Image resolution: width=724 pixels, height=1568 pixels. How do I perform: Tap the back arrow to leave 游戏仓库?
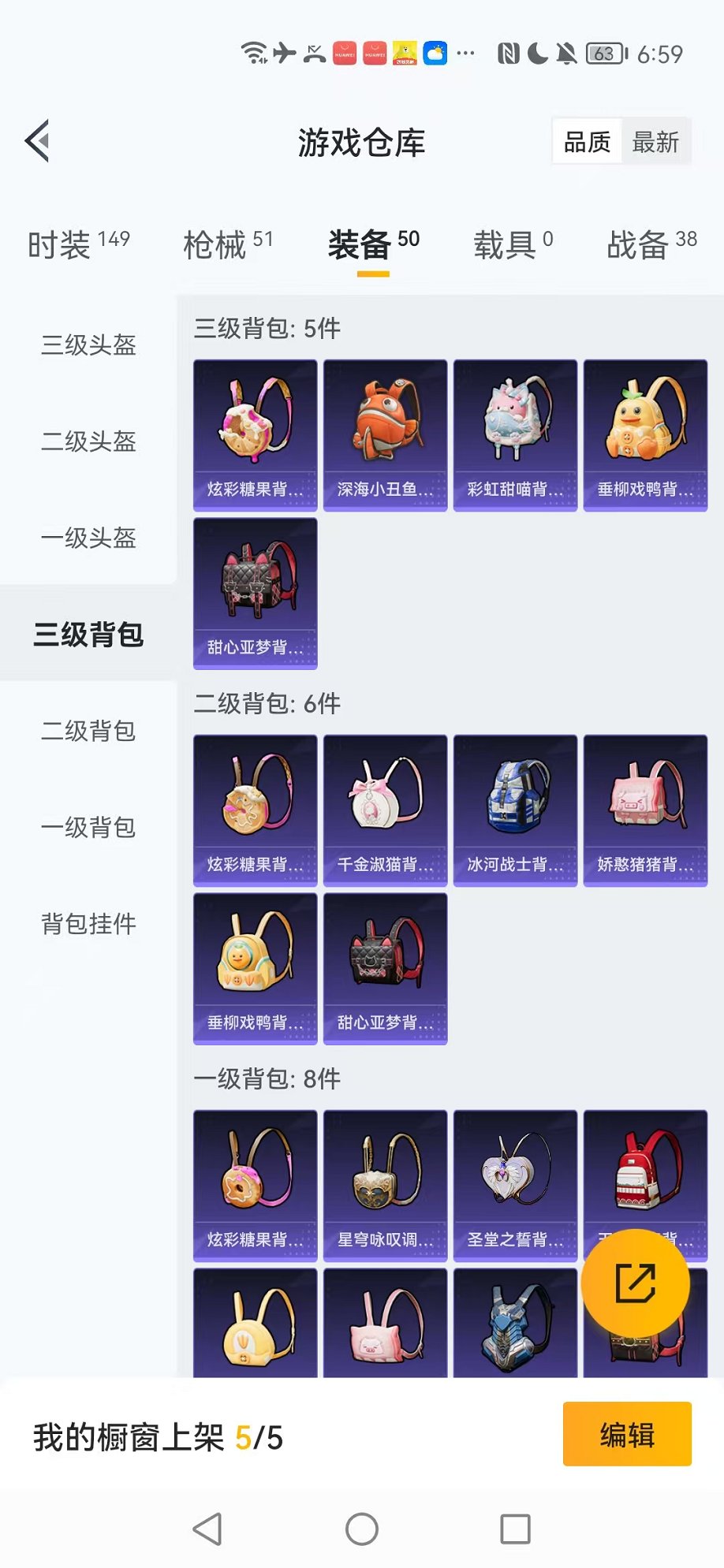37,142
